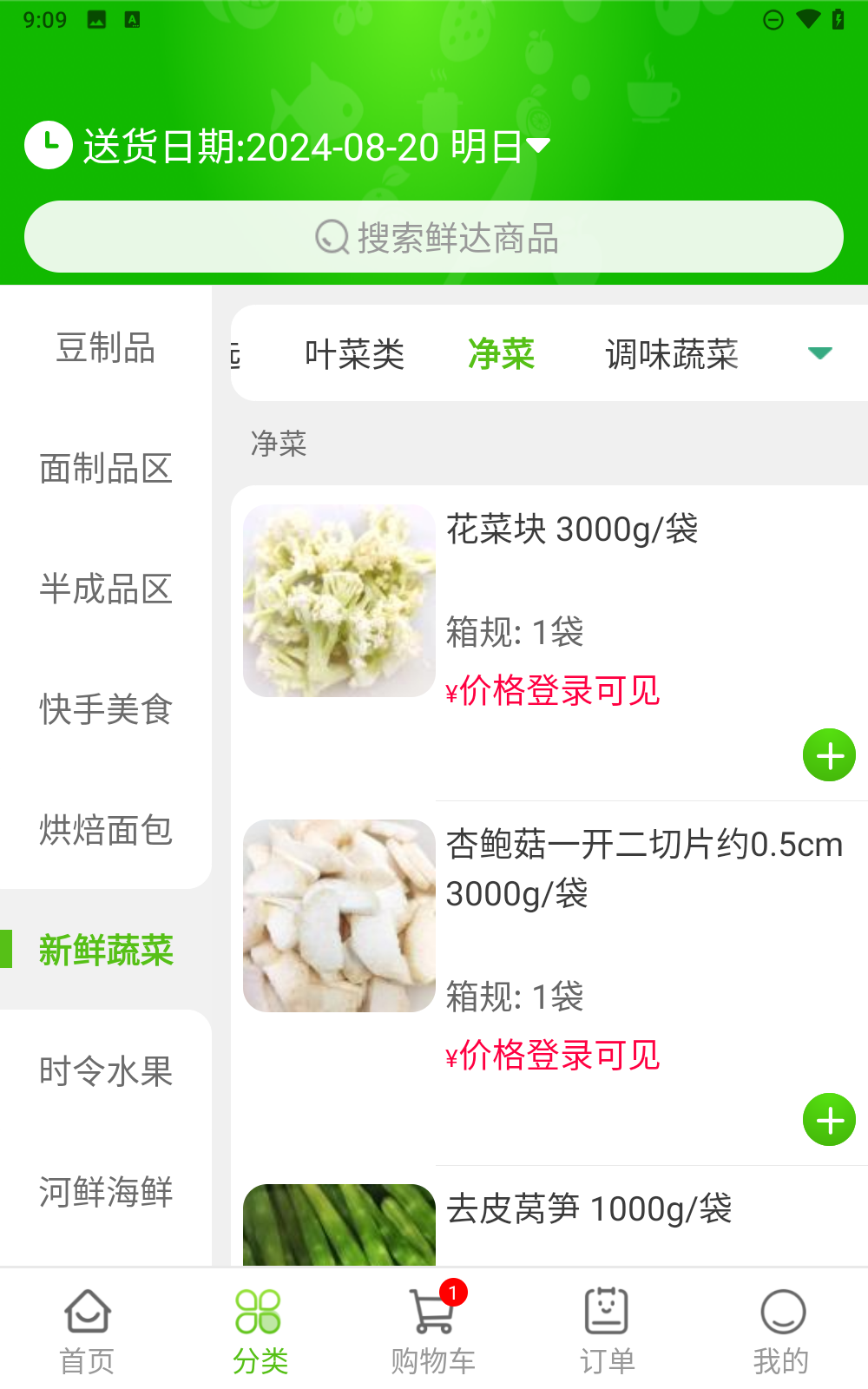This screenshot has height=1389, width=868.
Task: Select the 面制品区 category
Action: 106,469
